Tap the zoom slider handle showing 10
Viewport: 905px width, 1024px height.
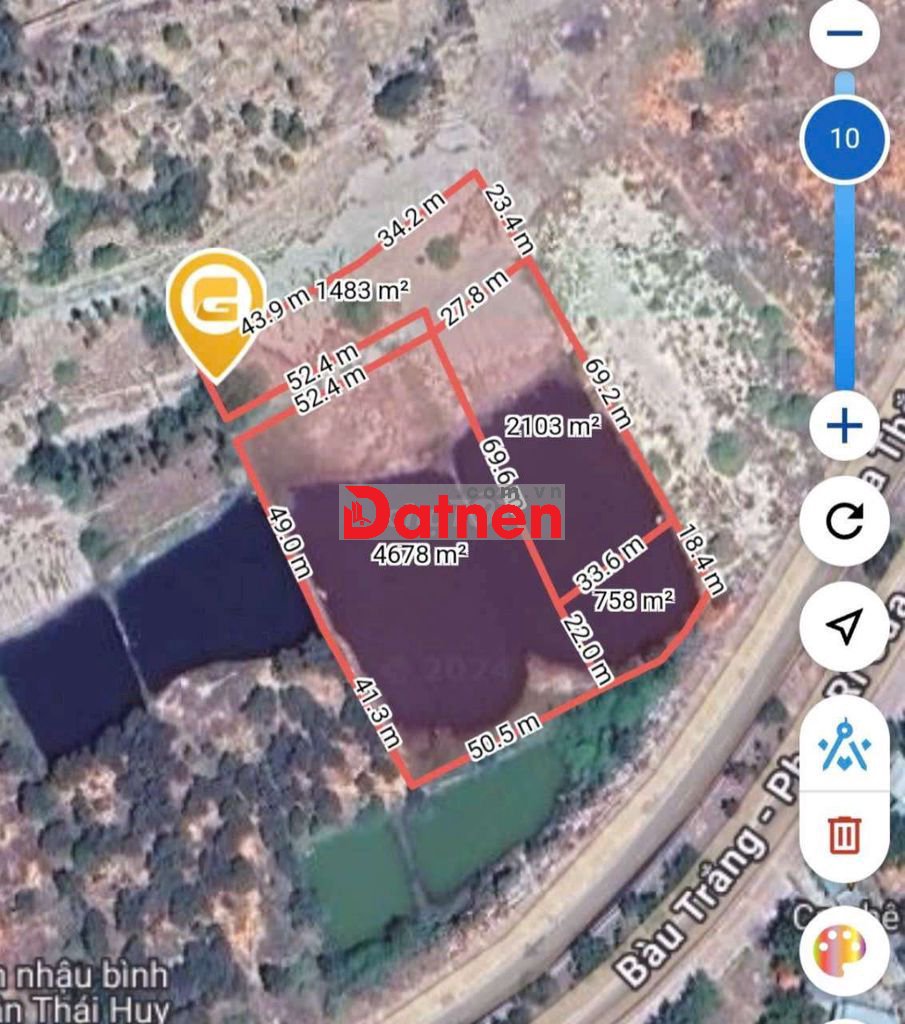coord(845,137)
